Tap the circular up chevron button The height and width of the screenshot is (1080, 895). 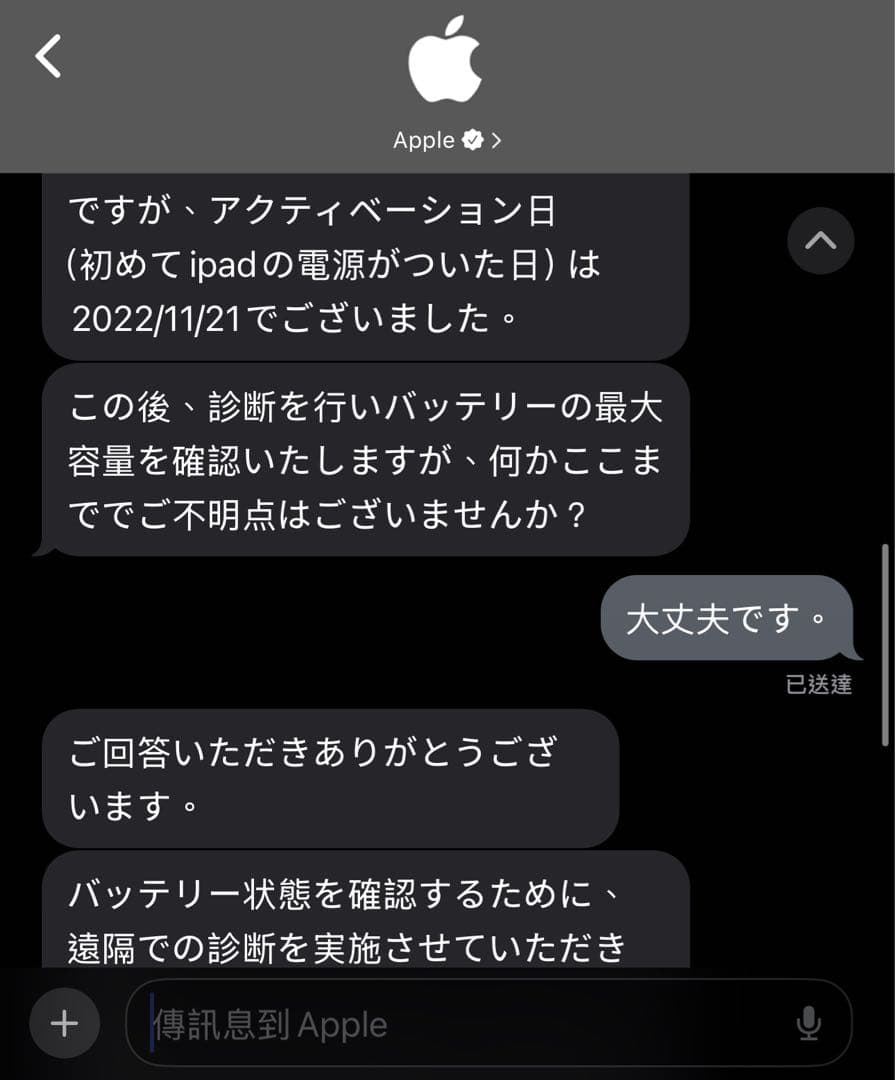coord(820,240)
